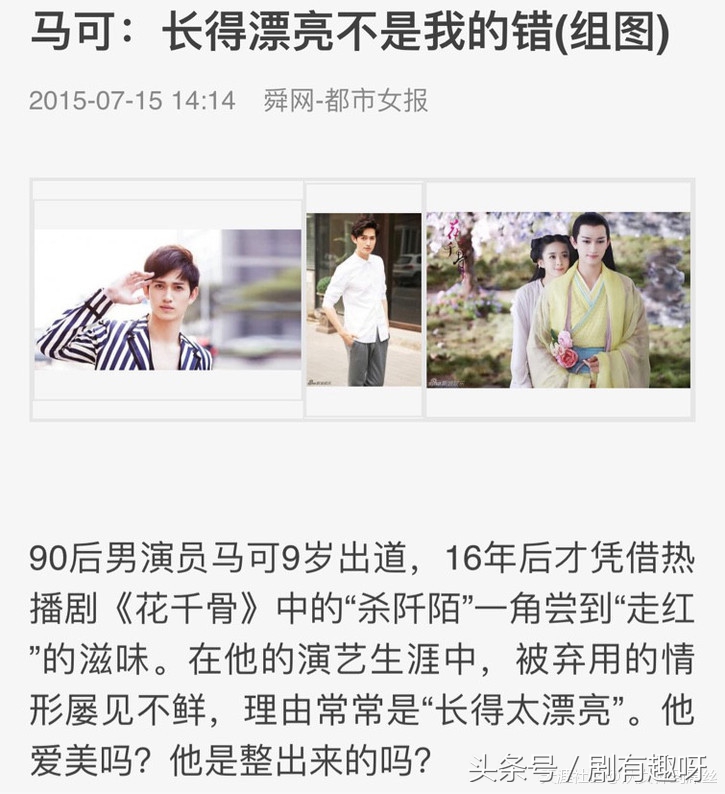Open the photo of man in striped blazer
Viewport: 725px width, 794px height.
(x=168, y=300)
